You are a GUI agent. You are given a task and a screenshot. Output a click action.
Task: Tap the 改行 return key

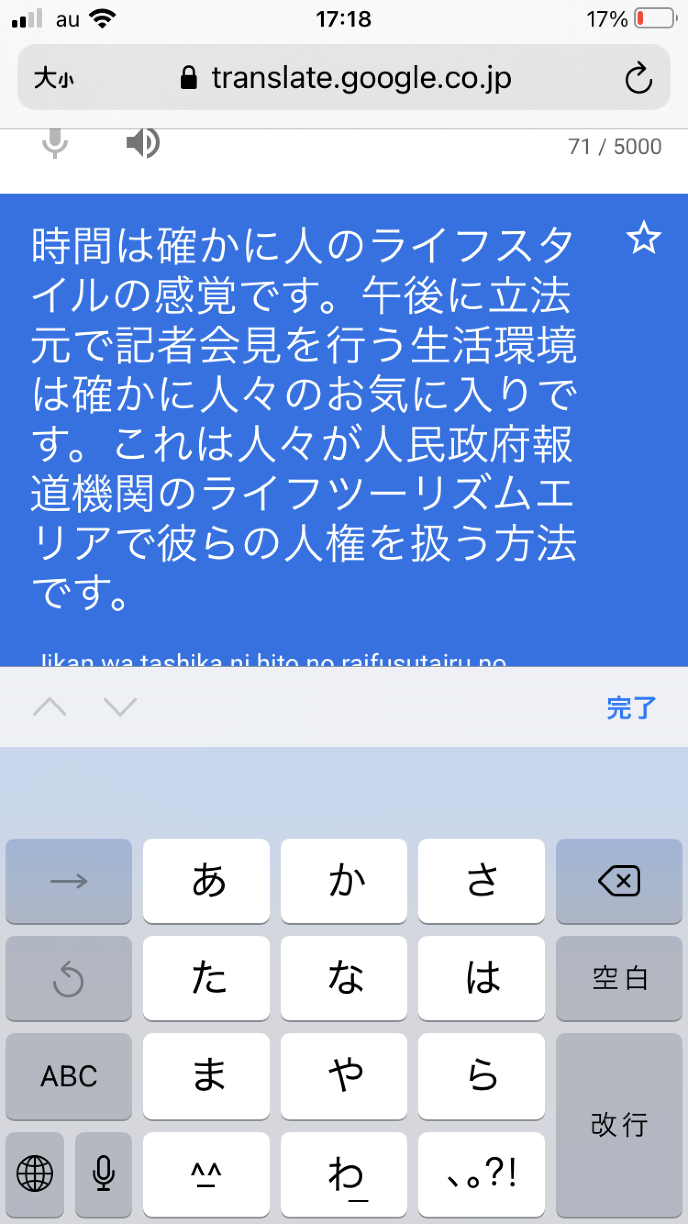point(618,1124)
